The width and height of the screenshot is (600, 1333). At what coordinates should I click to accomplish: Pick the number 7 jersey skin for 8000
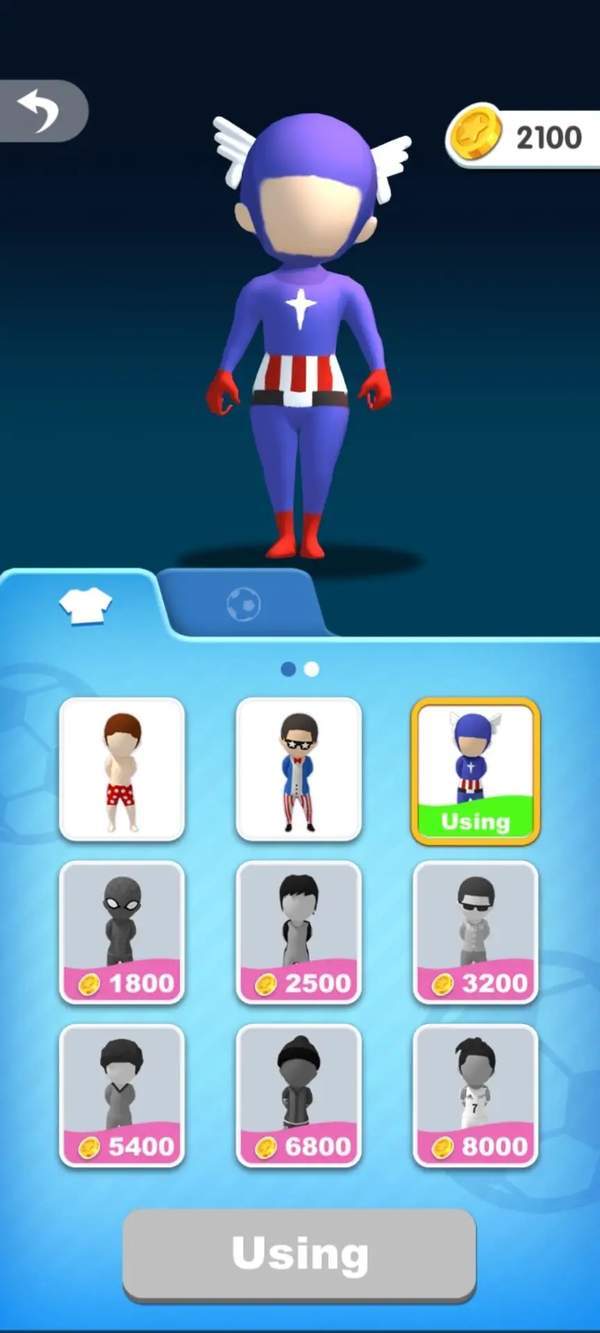[475, 1095]
